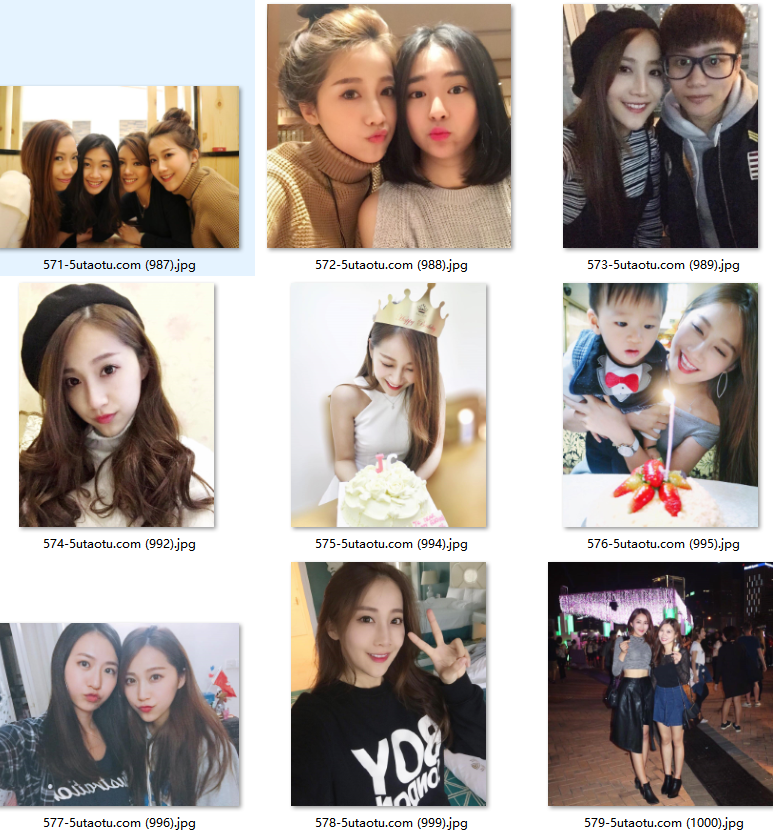Open thumbnail 576-5utaotu.com (995).jpg

coord(660,404)
